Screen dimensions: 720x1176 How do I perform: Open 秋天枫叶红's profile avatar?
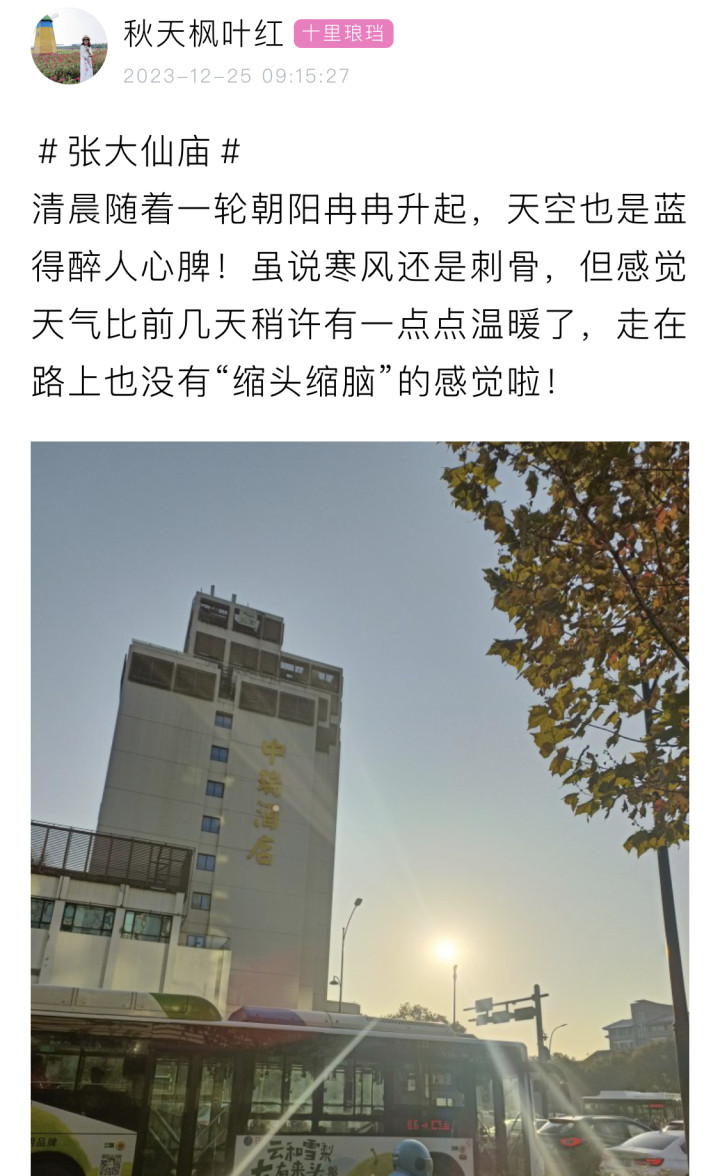(69, 46)
